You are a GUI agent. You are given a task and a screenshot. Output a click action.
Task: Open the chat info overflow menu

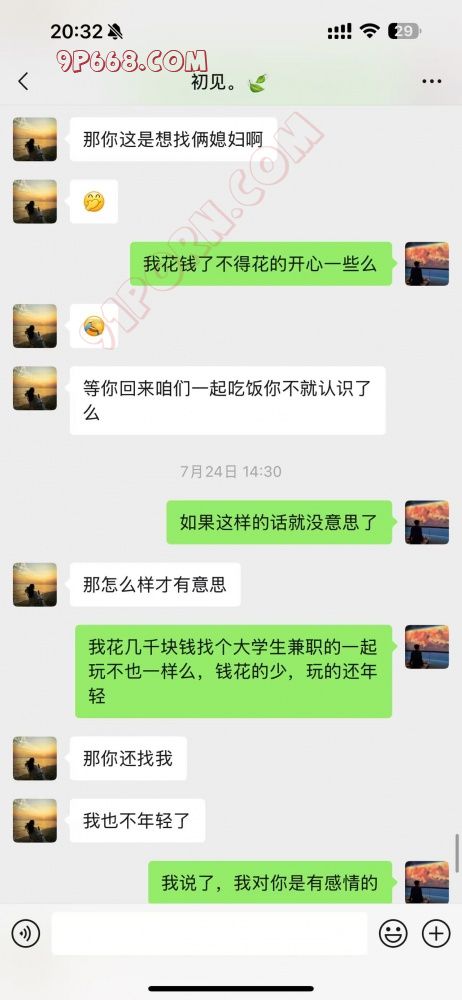tap(432, 82)
